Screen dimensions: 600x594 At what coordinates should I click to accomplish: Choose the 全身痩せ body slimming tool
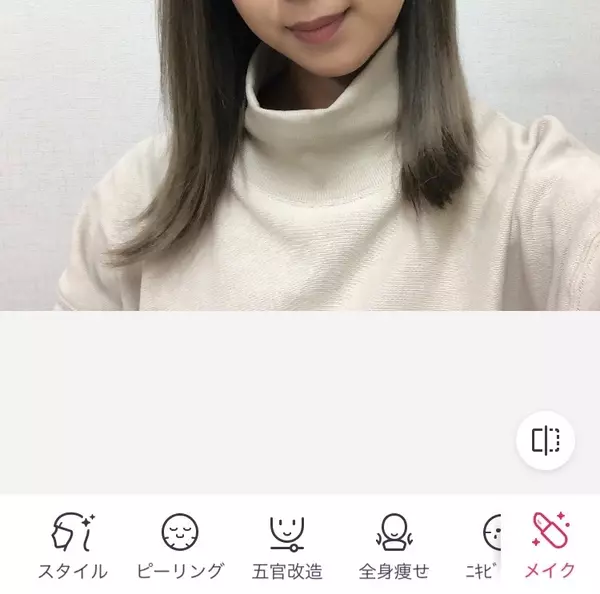394,546
